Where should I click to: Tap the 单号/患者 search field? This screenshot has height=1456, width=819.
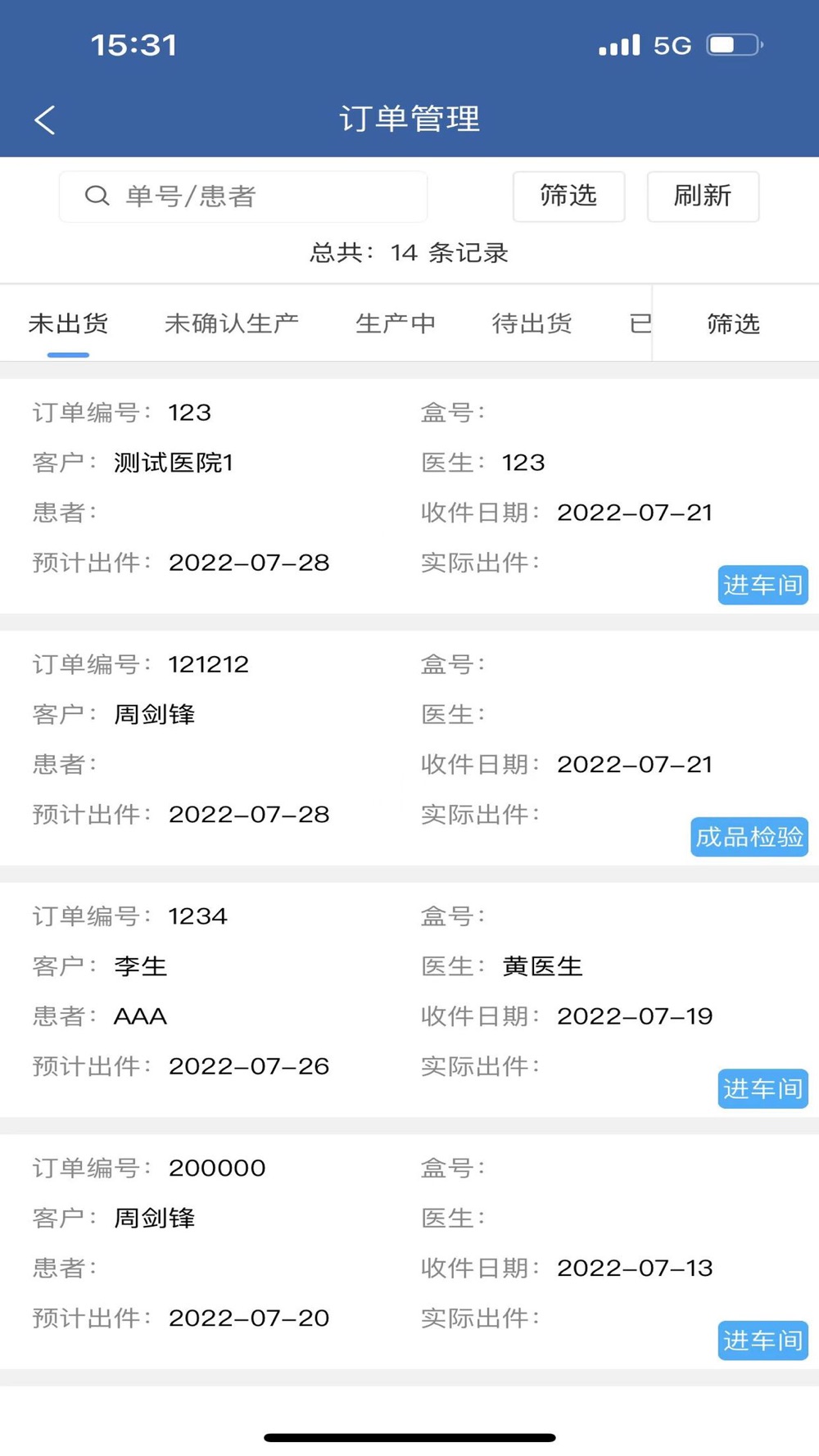[x=243, y=197]
